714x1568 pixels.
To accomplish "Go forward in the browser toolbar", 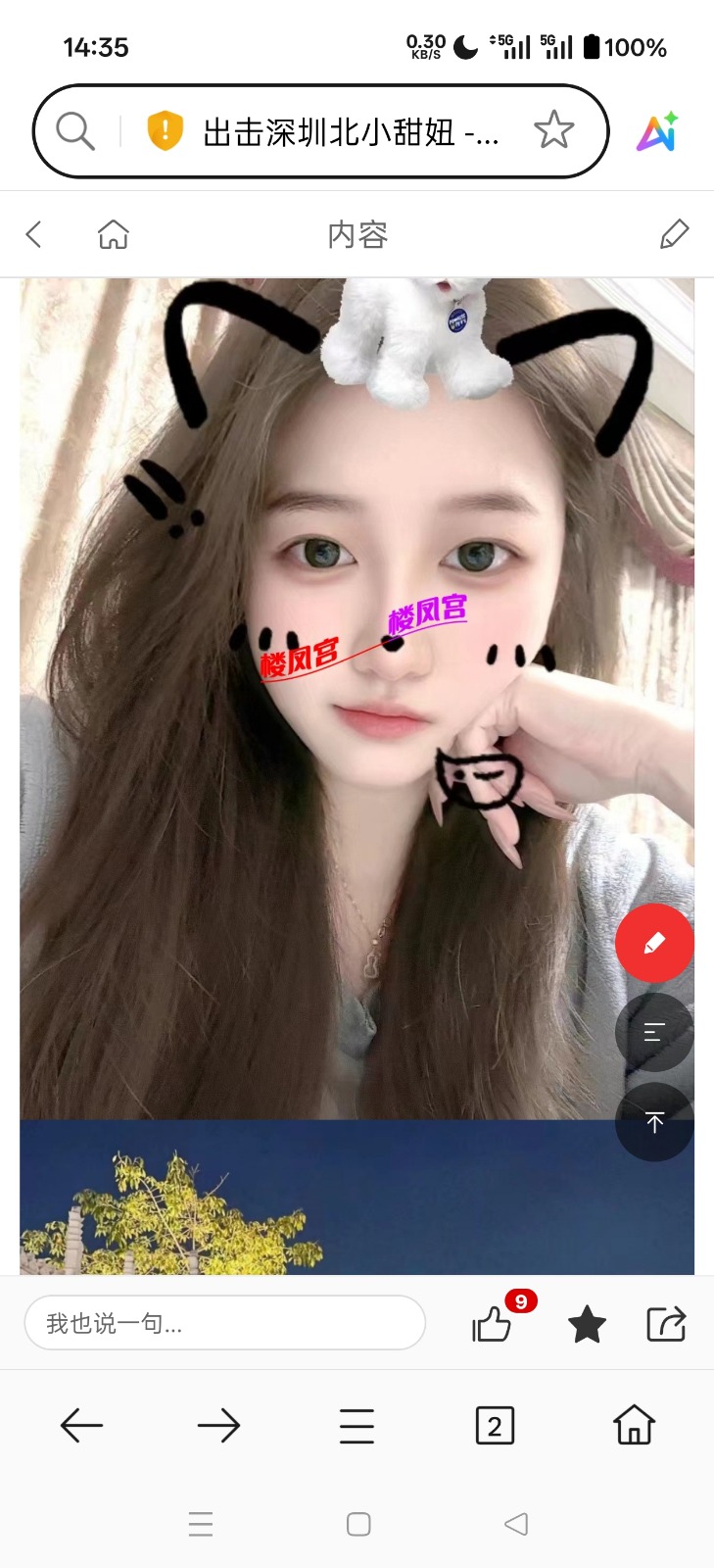I will 218,1425.
